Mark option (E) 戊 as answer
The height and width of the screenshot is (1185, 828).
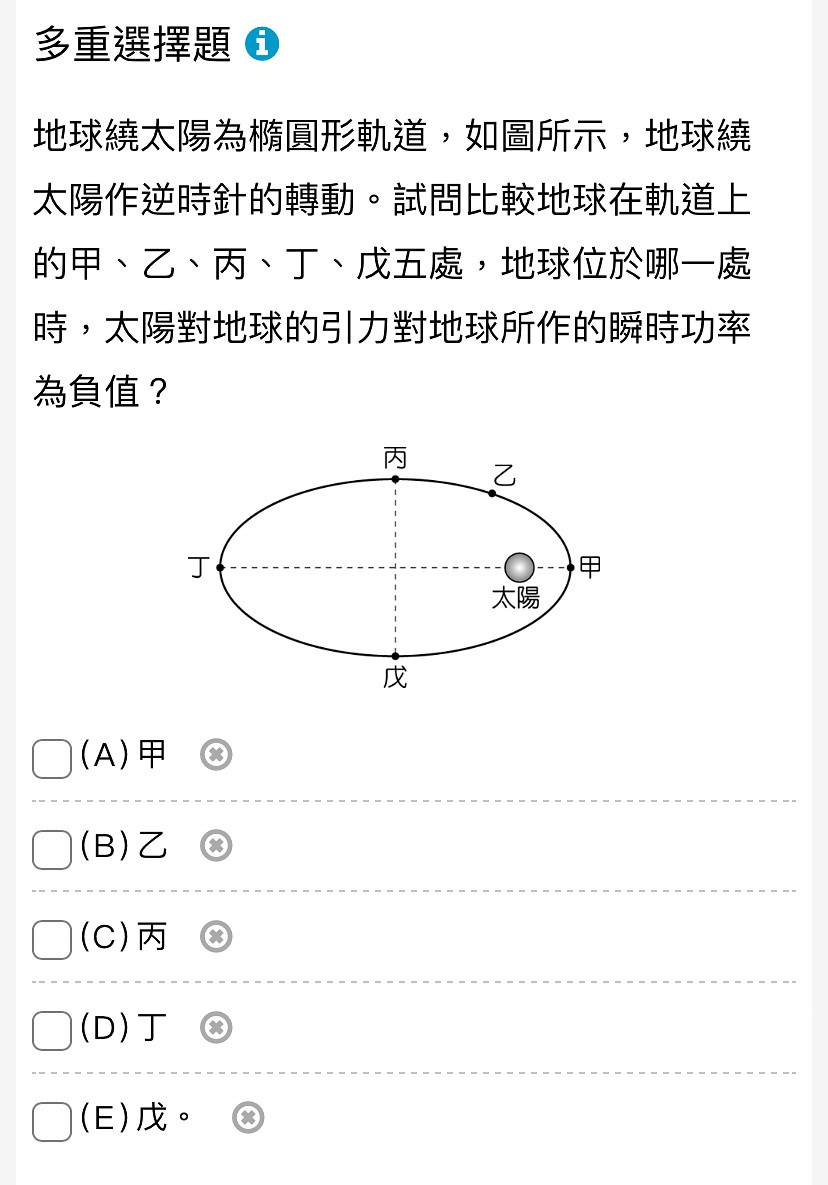[52, 1121]
